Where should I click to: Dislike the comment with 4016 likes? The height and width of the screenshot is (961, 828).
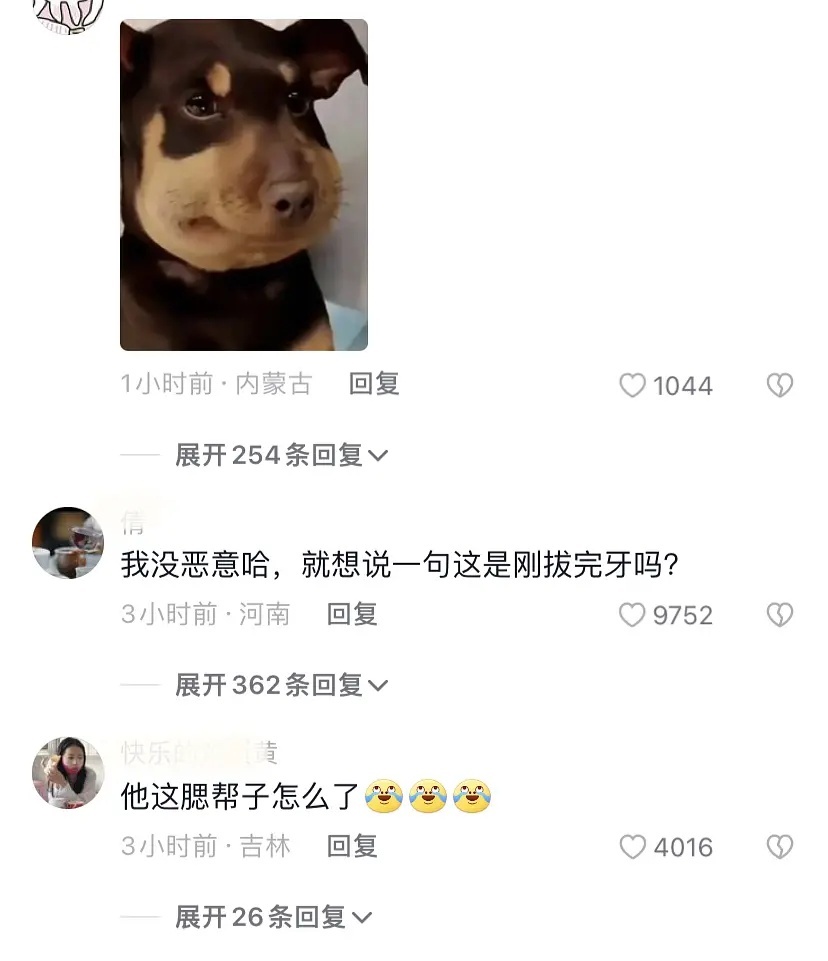[780, 847]
